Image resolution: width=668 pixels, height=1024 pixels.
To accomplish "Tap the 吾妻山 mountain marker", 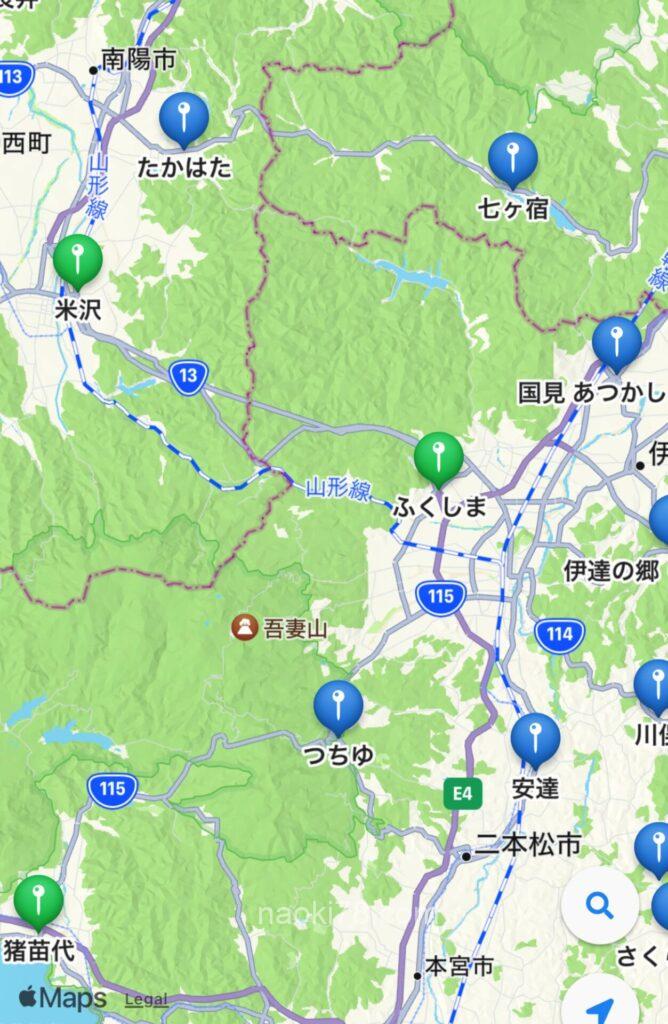I will pos(244,628).
